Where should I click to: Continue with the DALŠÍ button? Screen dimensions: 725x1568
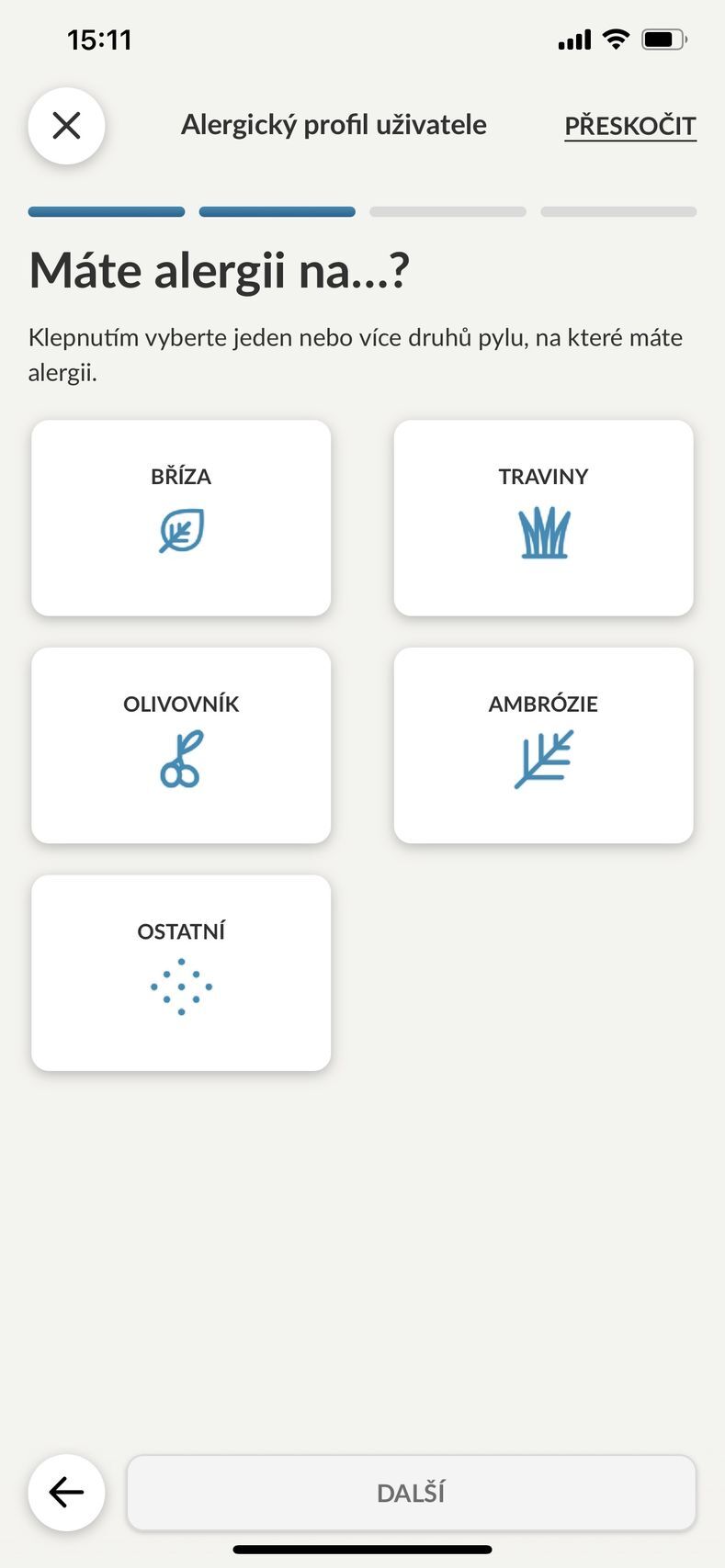pos(411,1493)
